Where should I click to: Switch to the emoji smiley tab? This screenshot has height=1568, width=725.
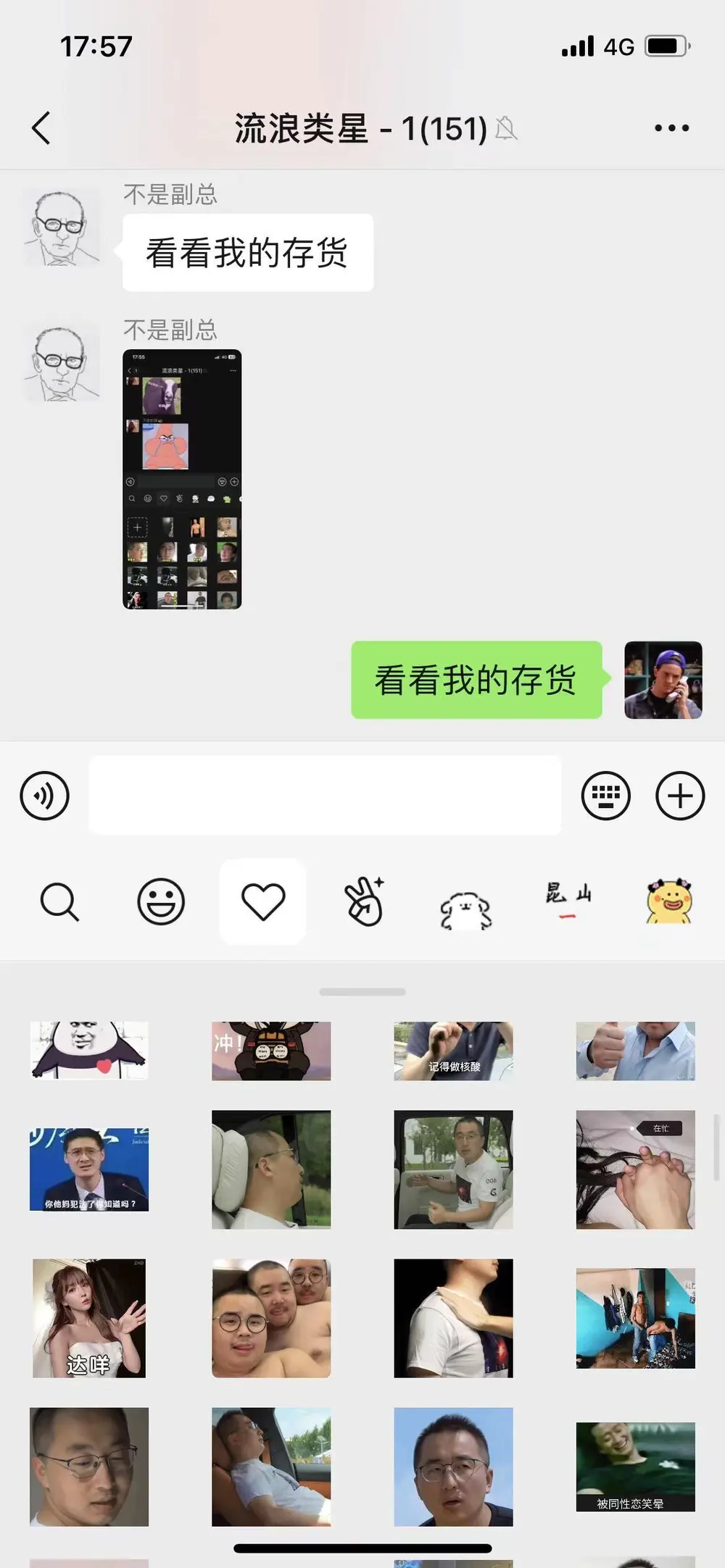(x=161, y=902)
